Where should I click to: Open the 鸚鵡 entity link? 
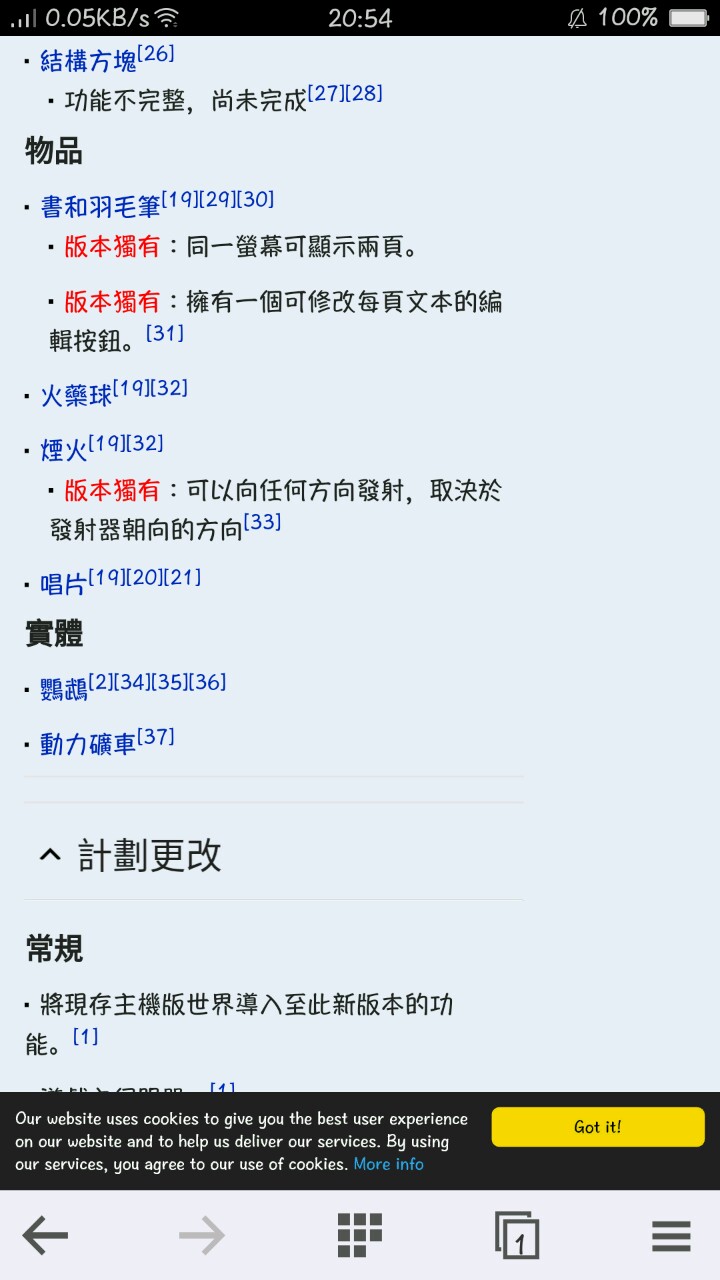pyautogui.click(x=64, y=690)
